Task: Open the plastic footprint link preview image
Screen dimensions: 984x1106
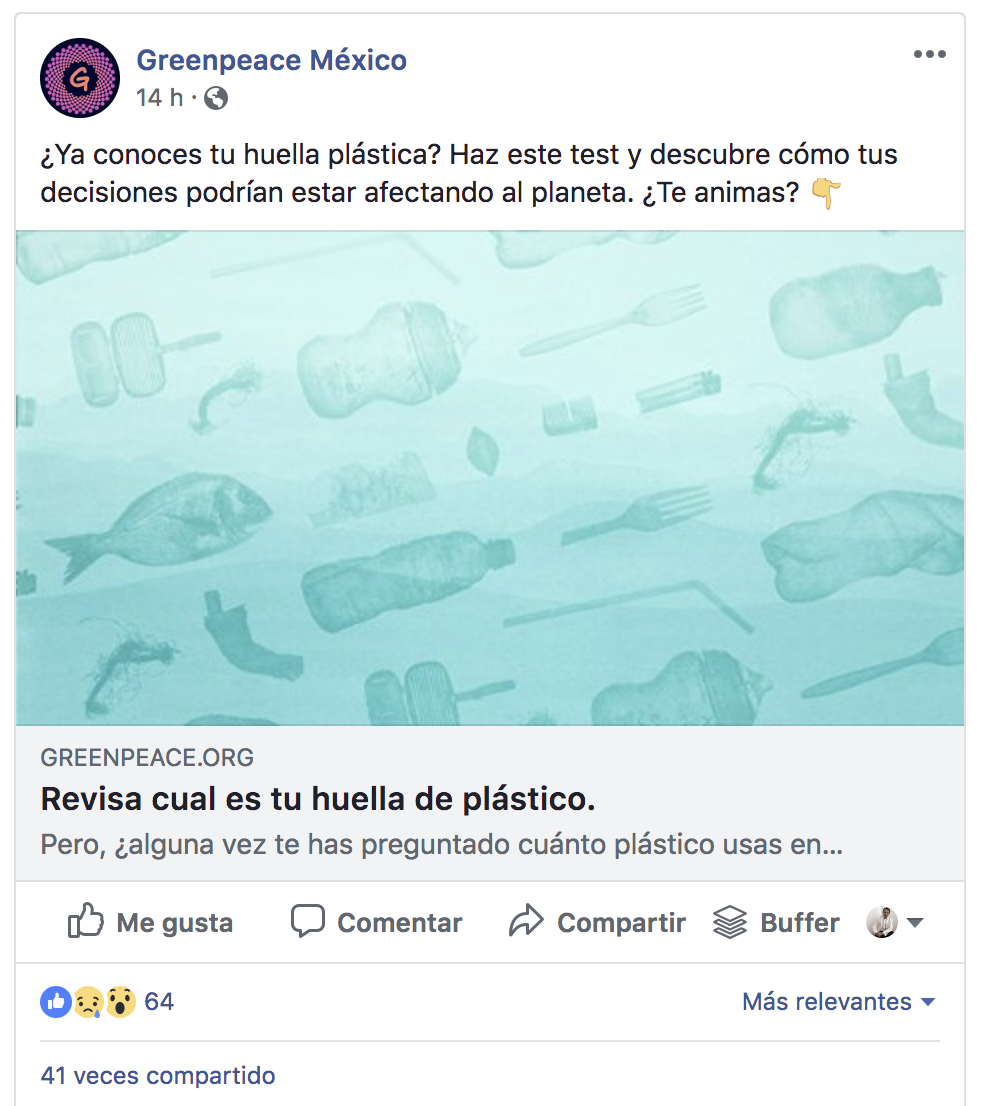Action: pos(490,478)
